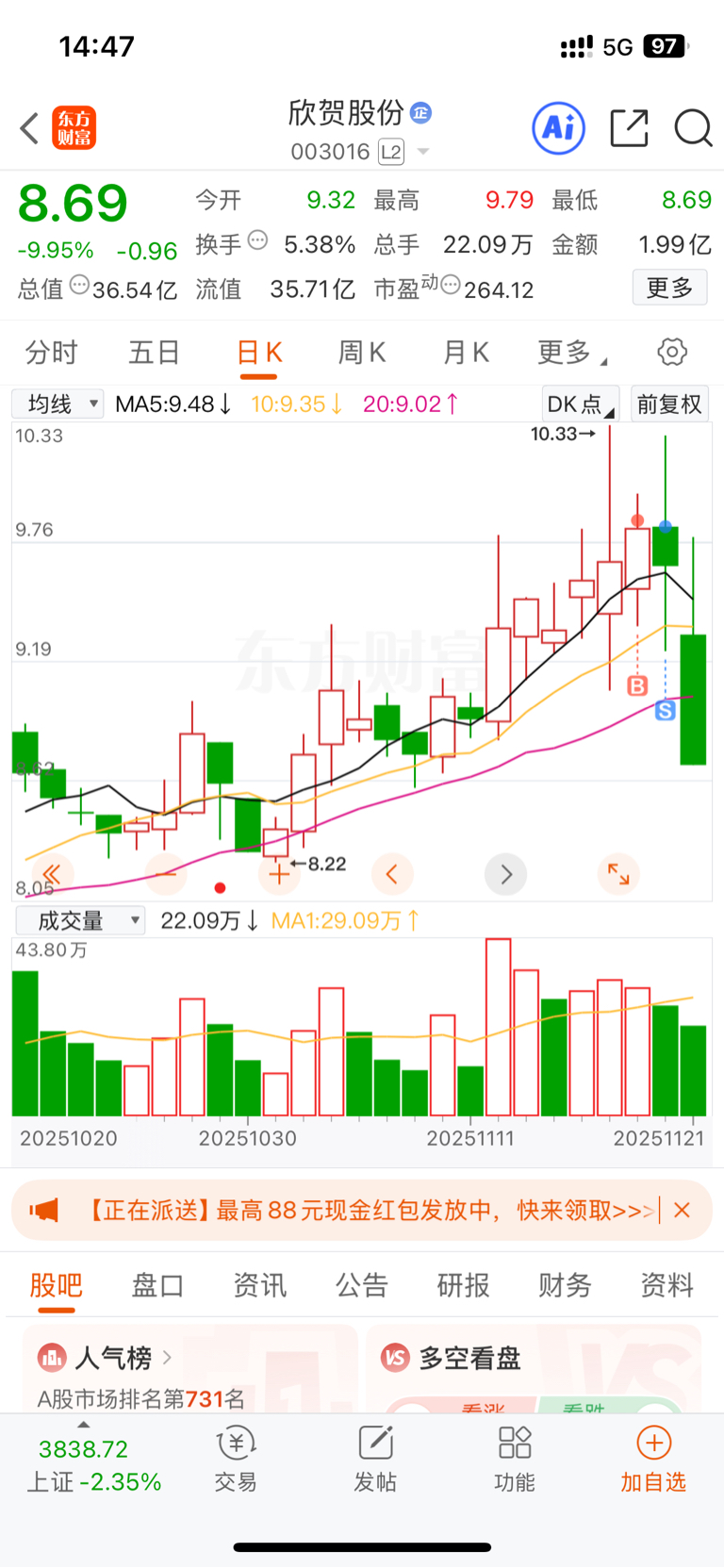Image resolution: width=724 pixels, height=1568 pixels.
Task: Expand the 均线 indicator dropdown
Action: click(x=58, y=404)
